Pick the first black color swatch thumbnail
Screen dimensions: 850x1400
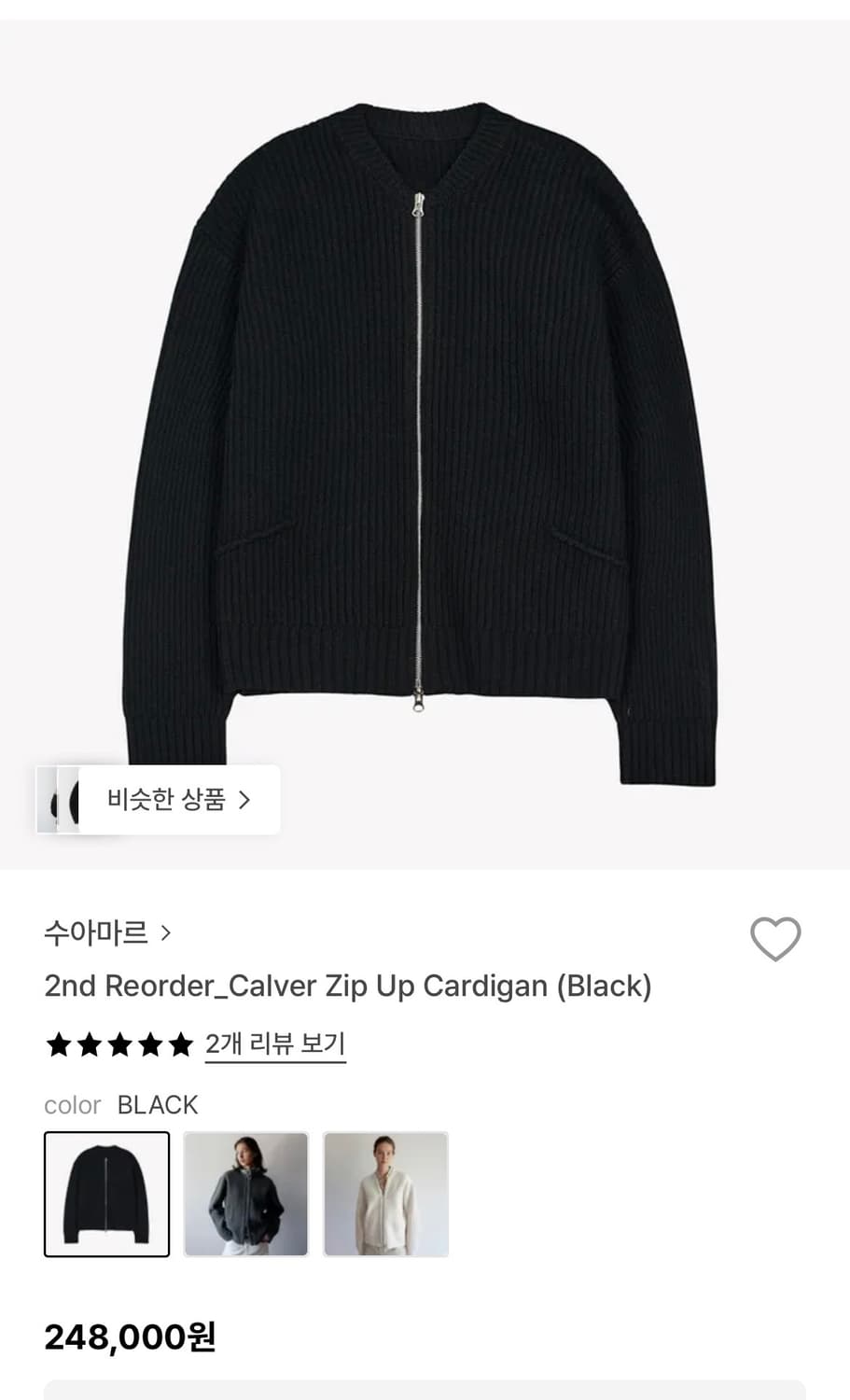106,1195
